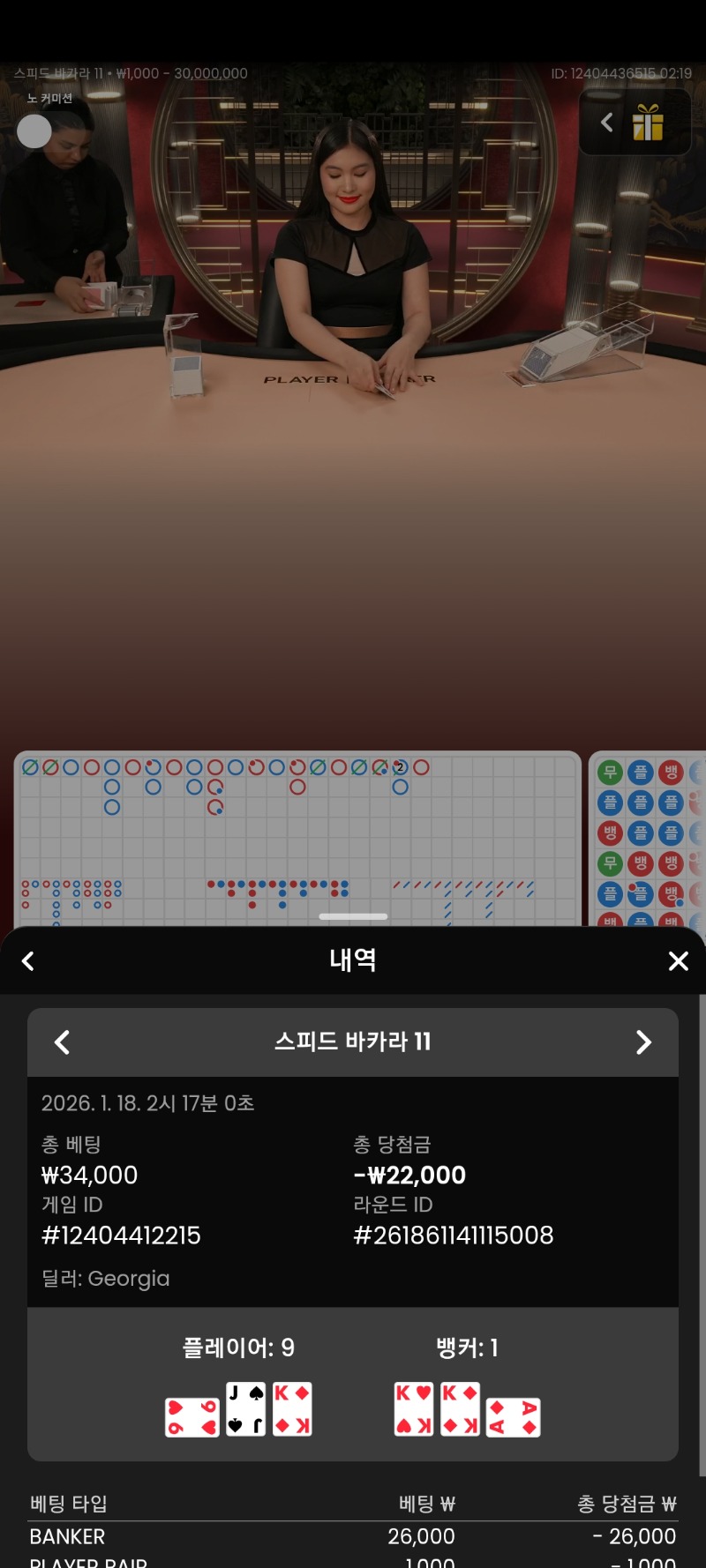The image size is (706, 1568).
Task: Open the bead road scoreboard
Action: 649,838
